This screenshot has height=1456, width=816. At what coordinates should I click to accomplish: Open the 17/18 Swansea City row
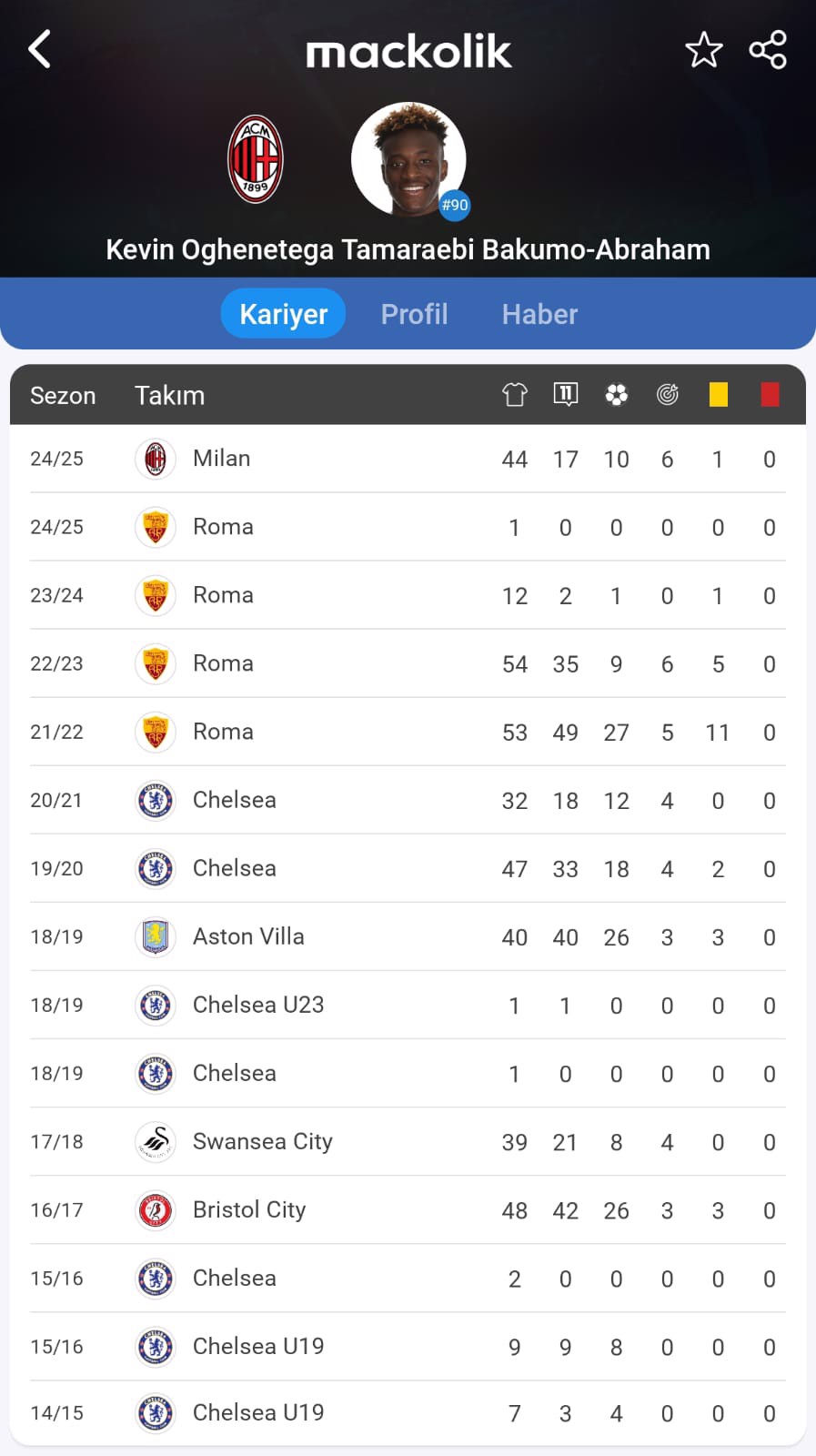coord(408,1141)
